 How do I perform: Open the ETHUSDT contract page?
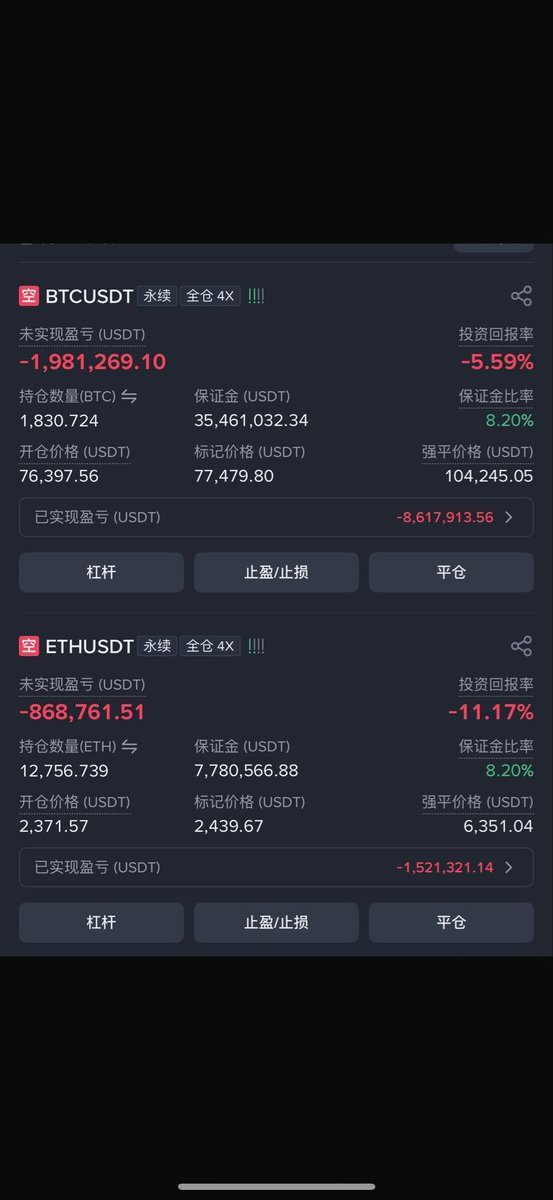tap(89, 646)
